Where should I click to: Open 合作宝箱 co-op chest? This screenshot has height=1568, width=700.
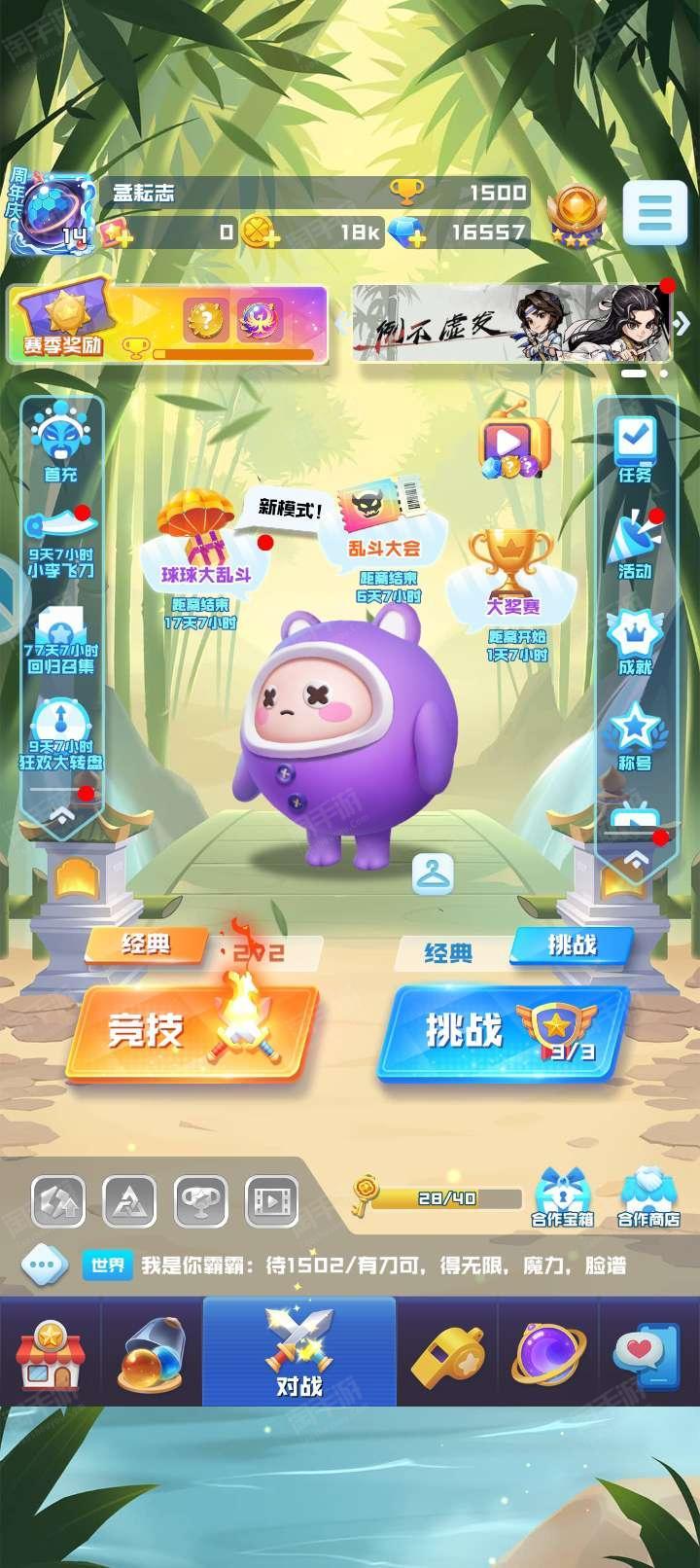[x=562, y=1196]
